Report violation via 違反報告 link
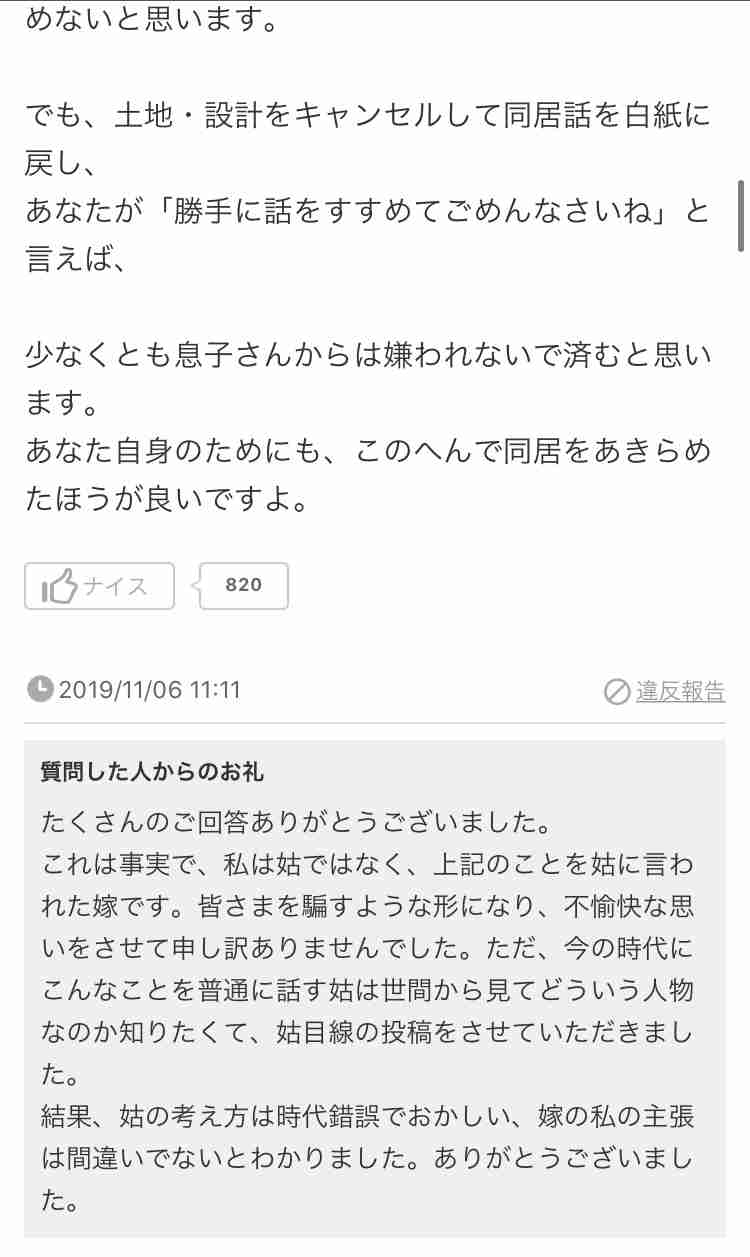The width and height of the screenshot is (750, 1257). tap(665, 690)
